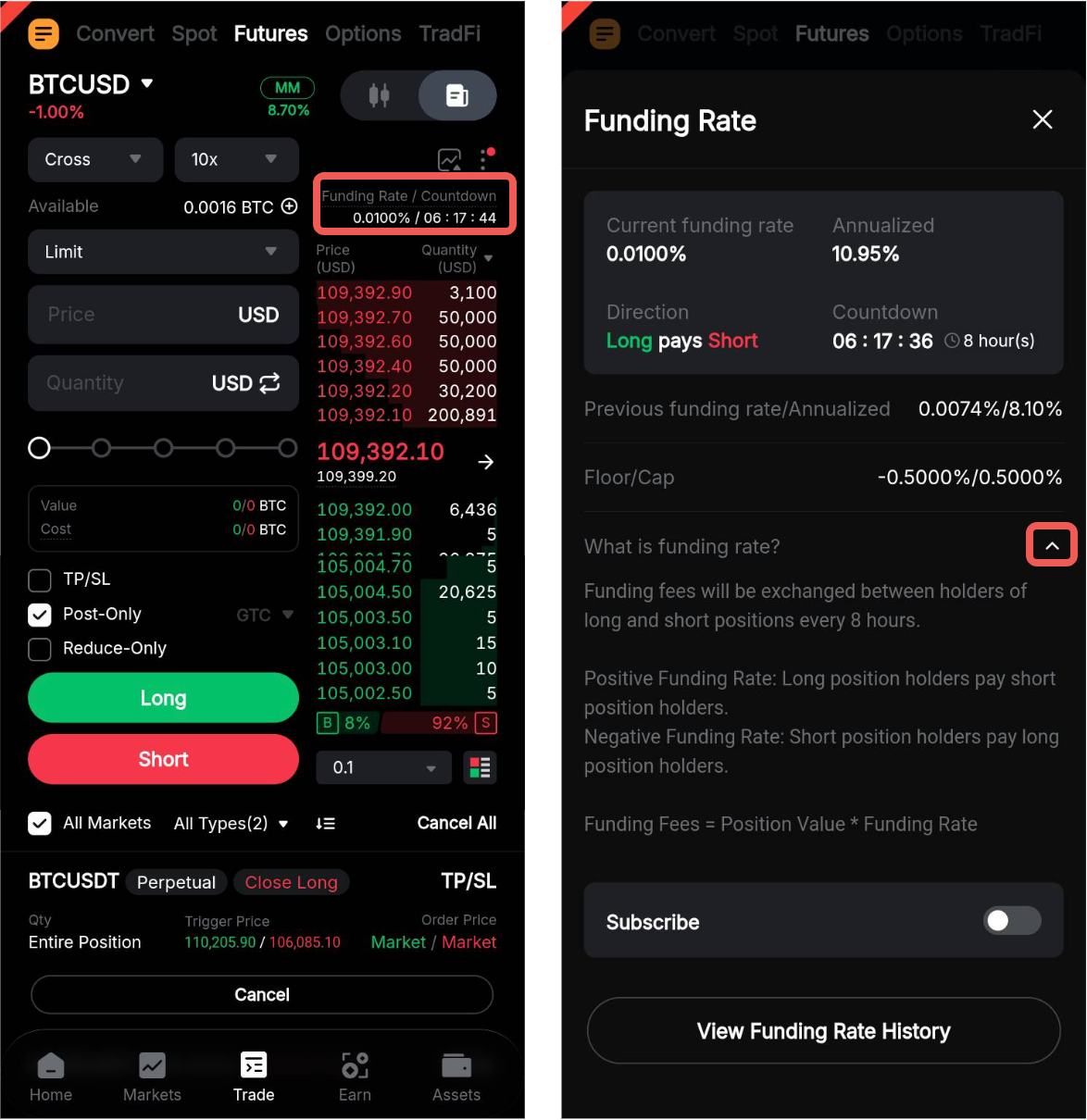Enable the Reduce-Only checkbox
This screenshot has width=1087, height=1120.
[x=40, y=649]
